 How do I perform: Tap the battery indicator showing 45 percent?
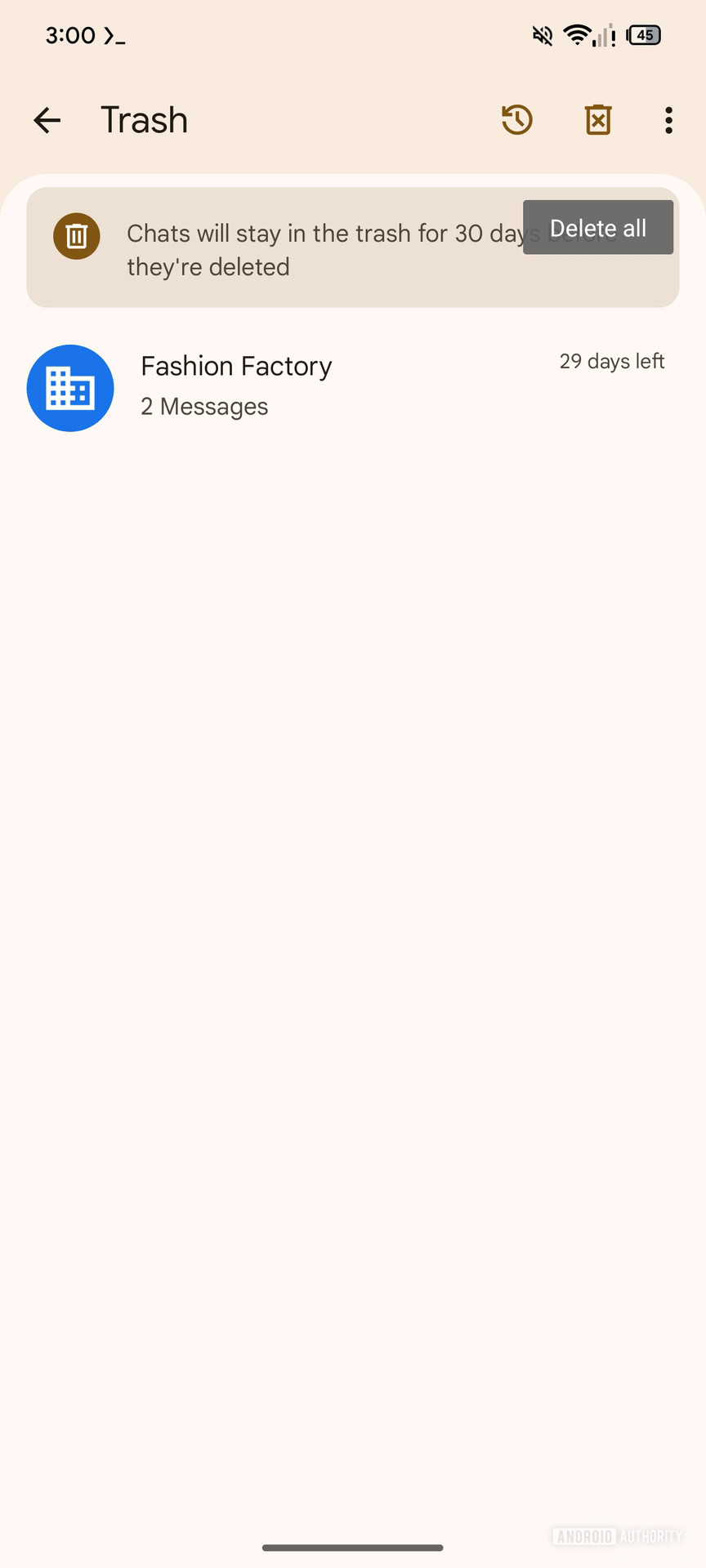(643, 35)
